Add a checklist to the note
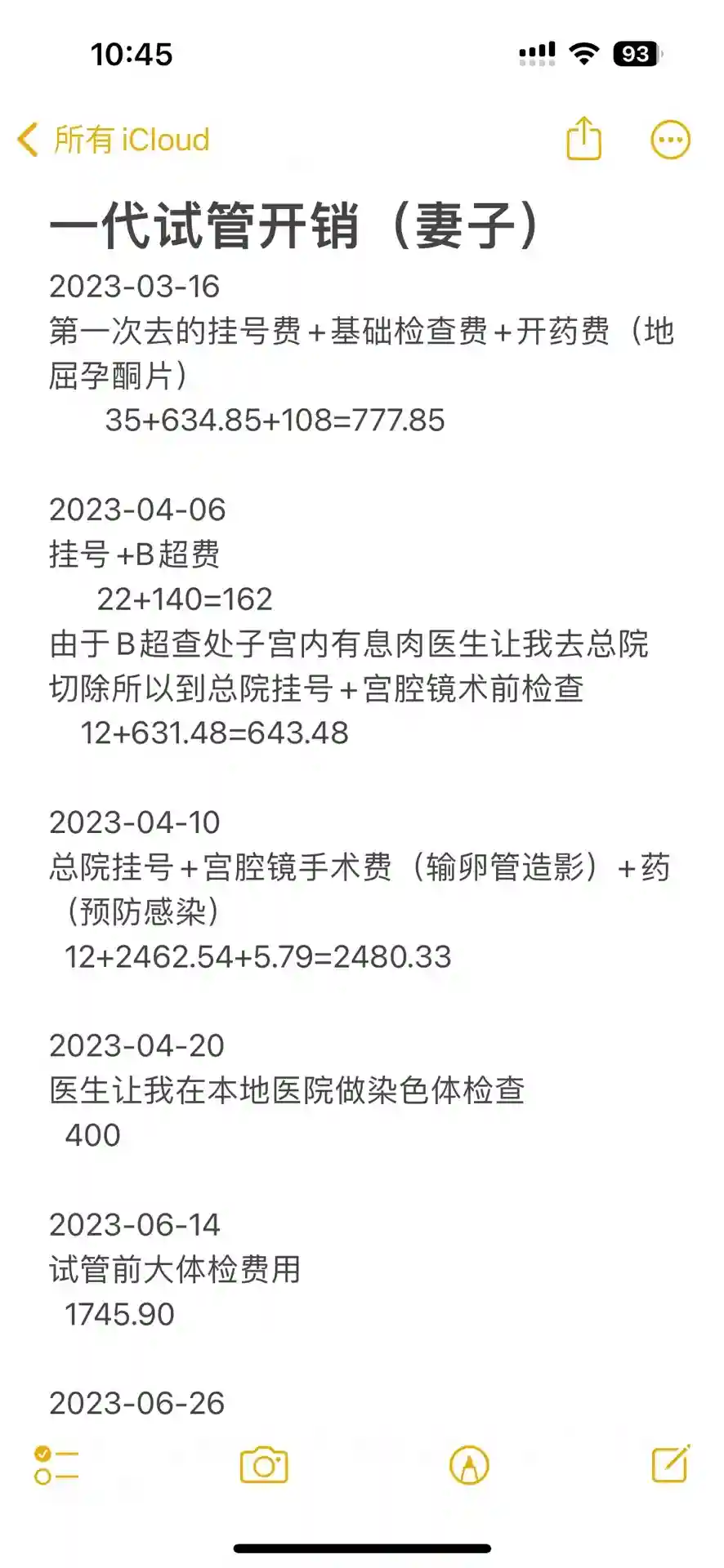Image resolution: width=724 pixels, height=1568 pixels. [56, 1464]
